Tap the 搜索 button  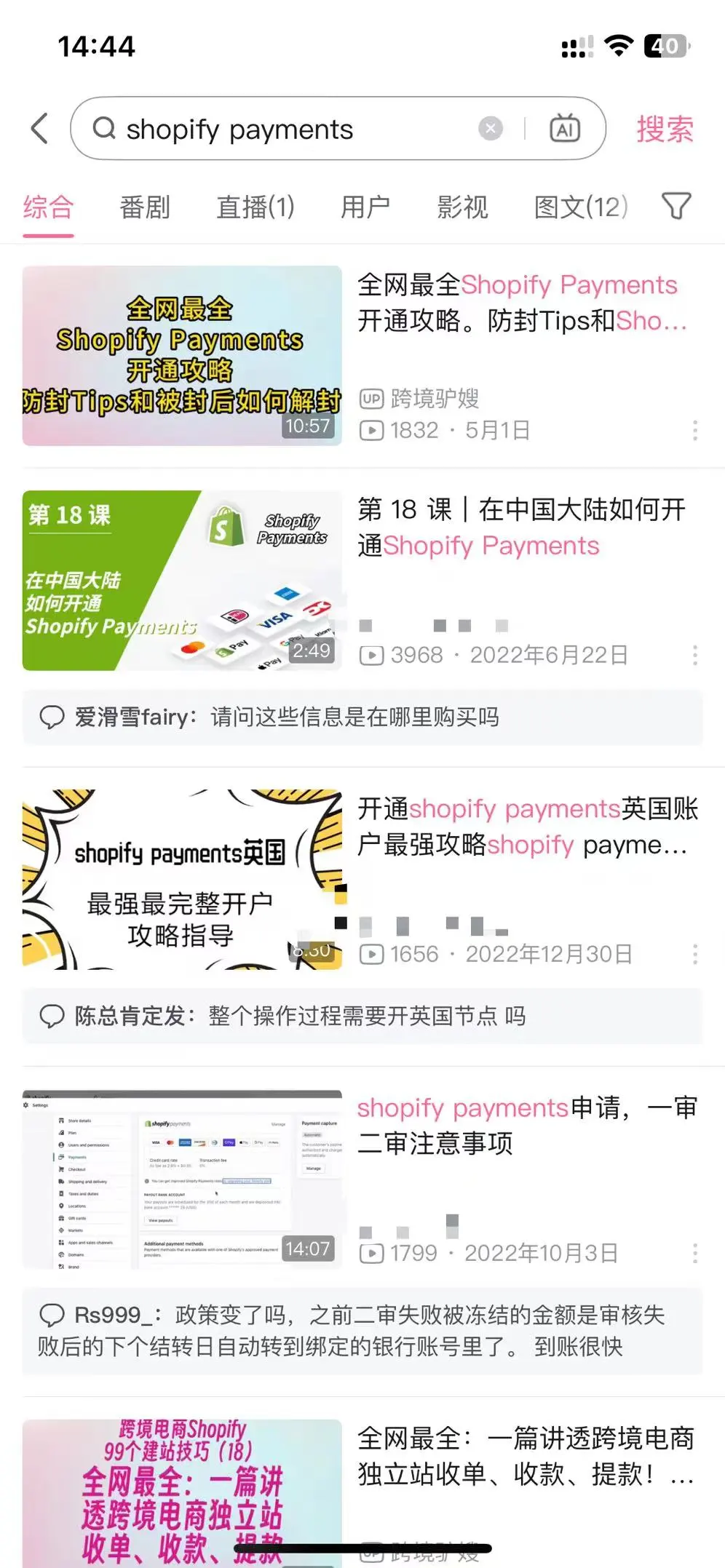point(665,129)
